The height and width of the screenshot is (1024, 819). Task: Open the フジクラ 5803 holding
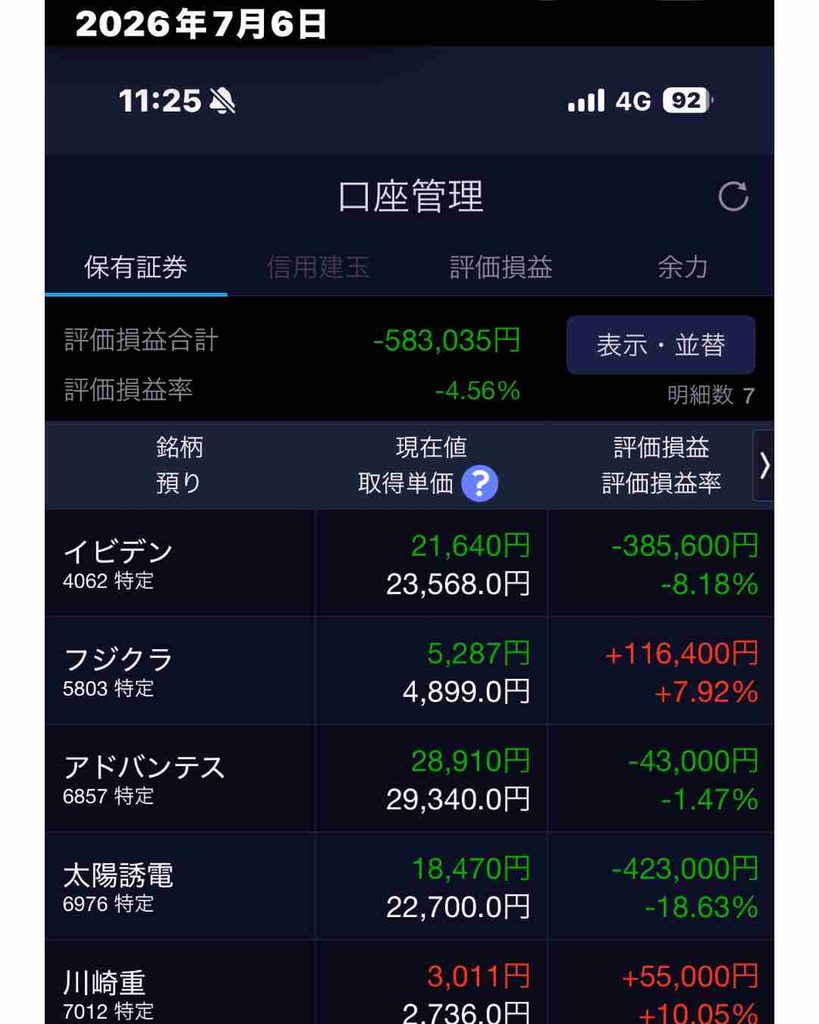(x=410, y=671)
